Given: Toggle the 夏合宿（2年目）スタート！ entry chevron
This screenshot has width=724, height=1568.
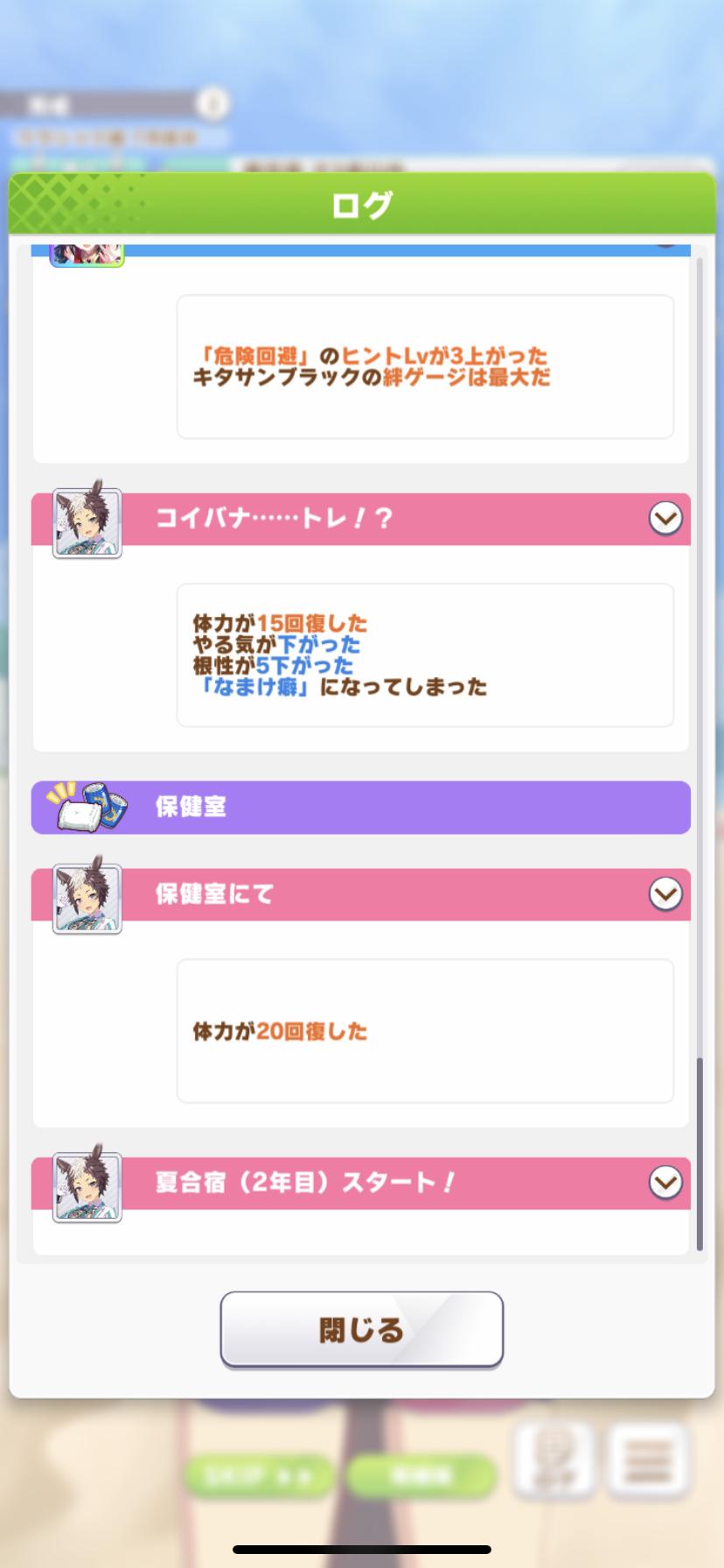Looking at the screenshot, I should [665, 1183].
